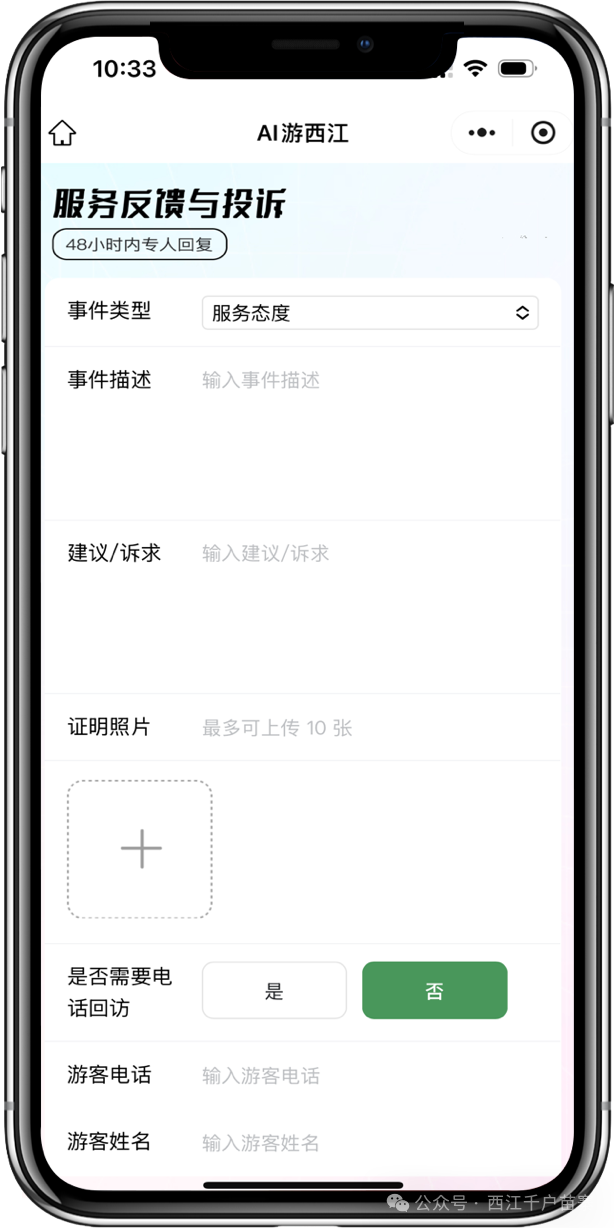Open the three-dot more menu
The image size is (614, 1228).
(x=482, y=133)
